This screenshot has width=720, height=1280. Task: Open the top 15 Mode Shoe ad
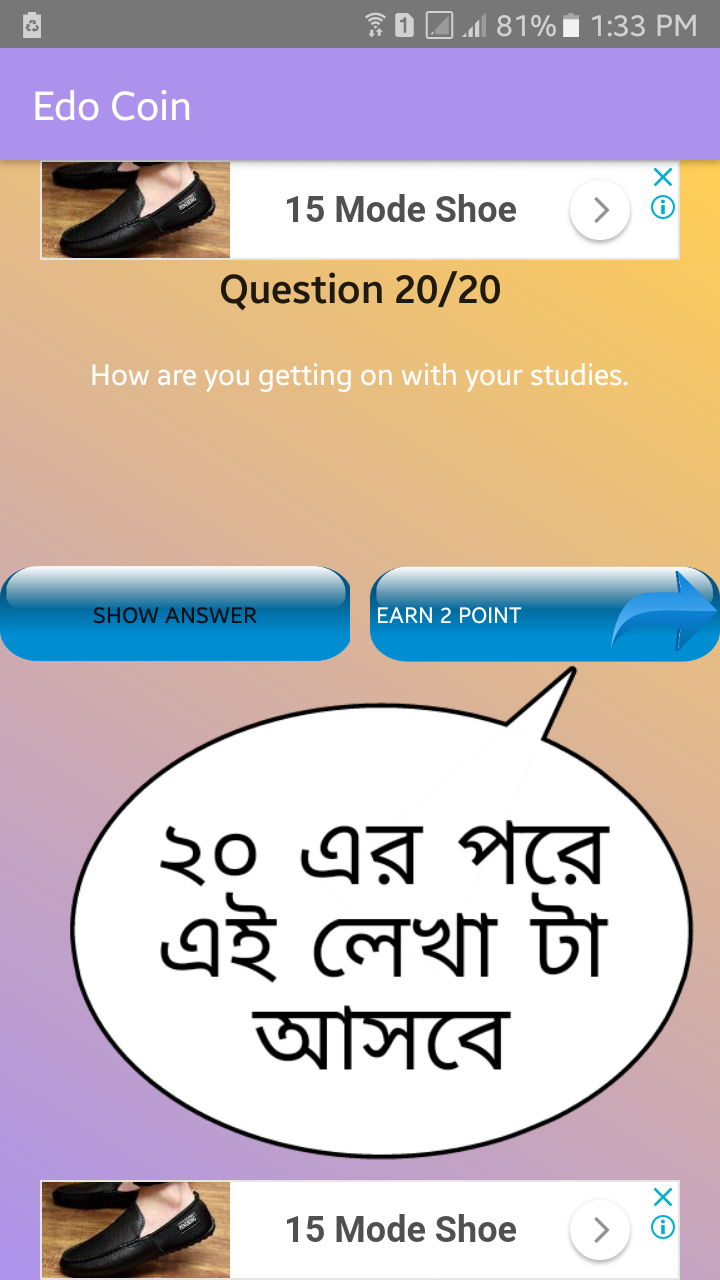[400, 210]
